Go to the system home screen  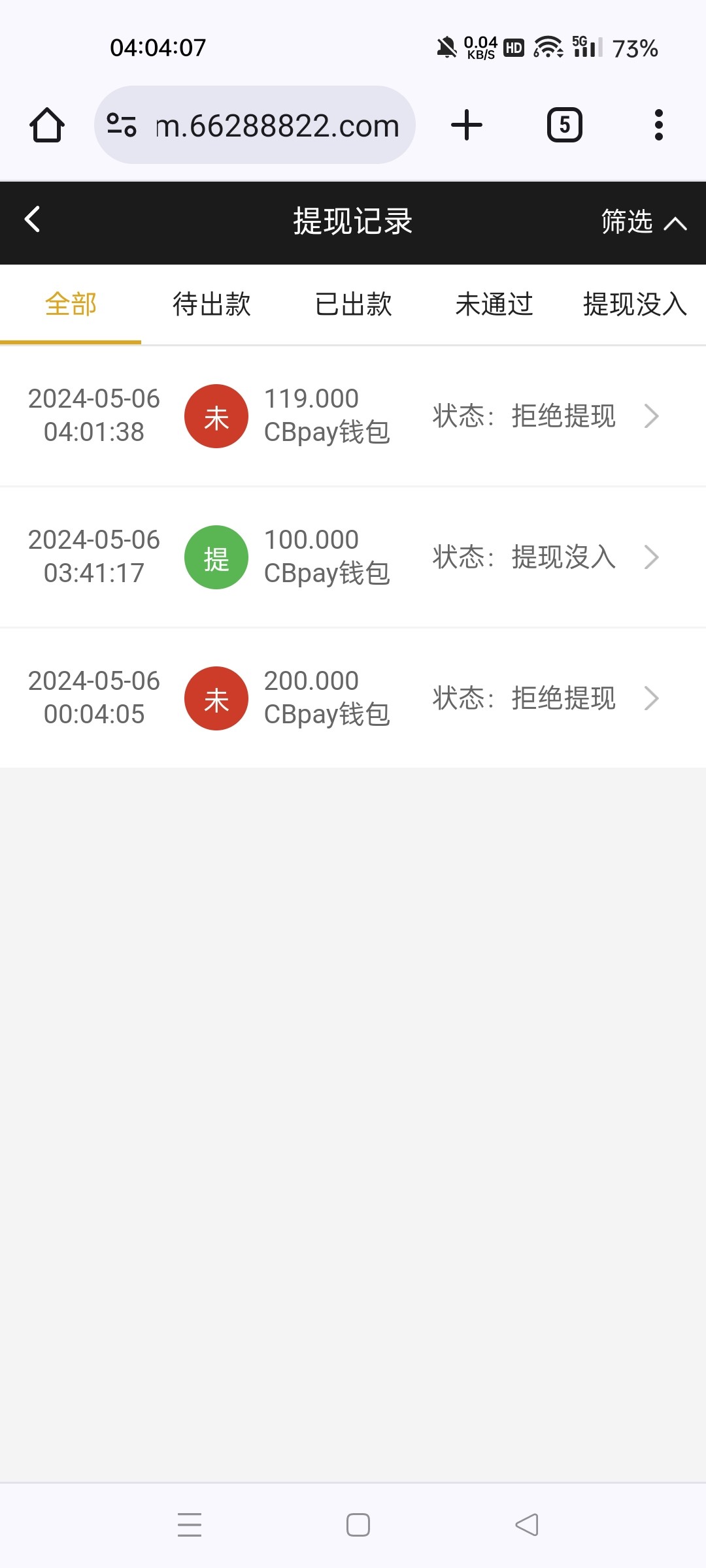(358, 1524)
